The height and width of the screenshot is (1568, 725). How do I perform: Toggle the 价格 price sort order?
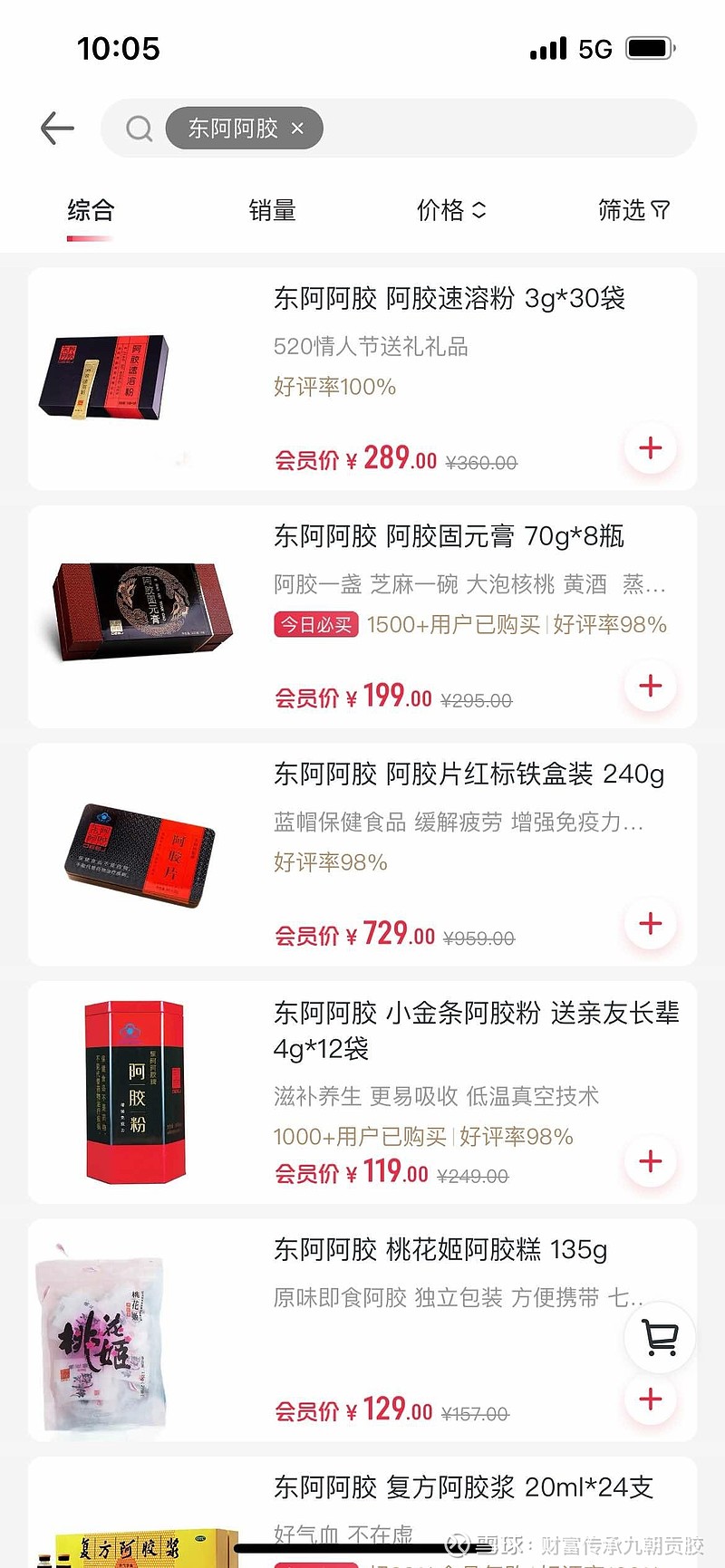(x=450, y=210)
